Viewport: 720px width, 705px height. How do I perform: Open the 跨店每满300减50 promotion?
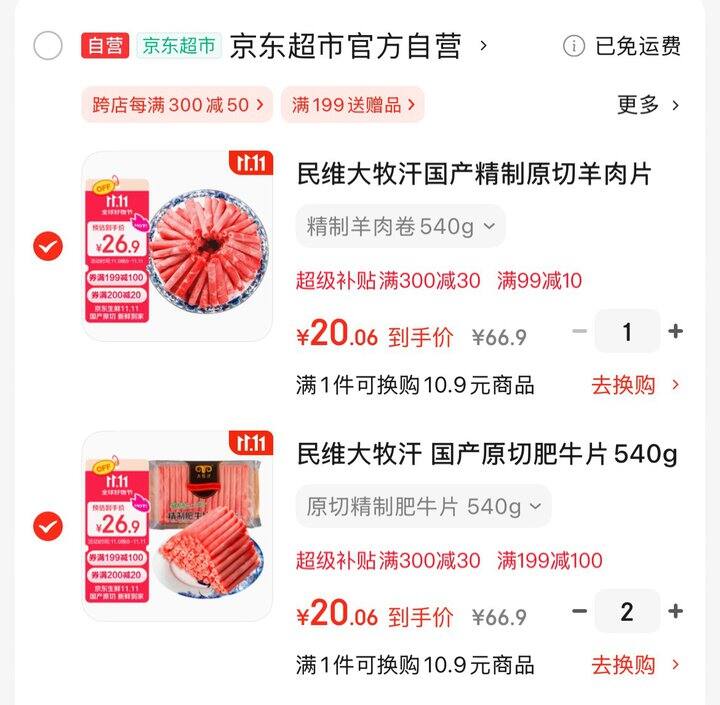(177, 104)
